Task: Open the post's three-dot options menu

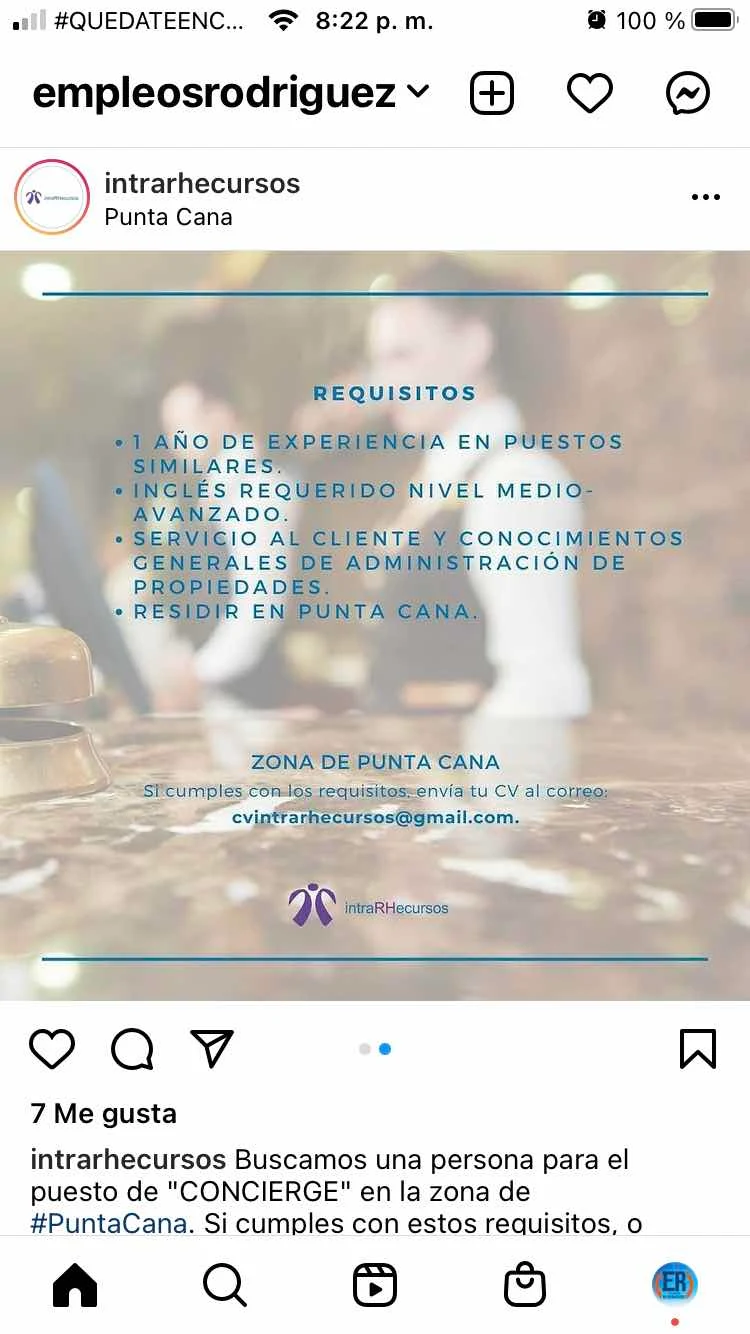Action: 705,198
